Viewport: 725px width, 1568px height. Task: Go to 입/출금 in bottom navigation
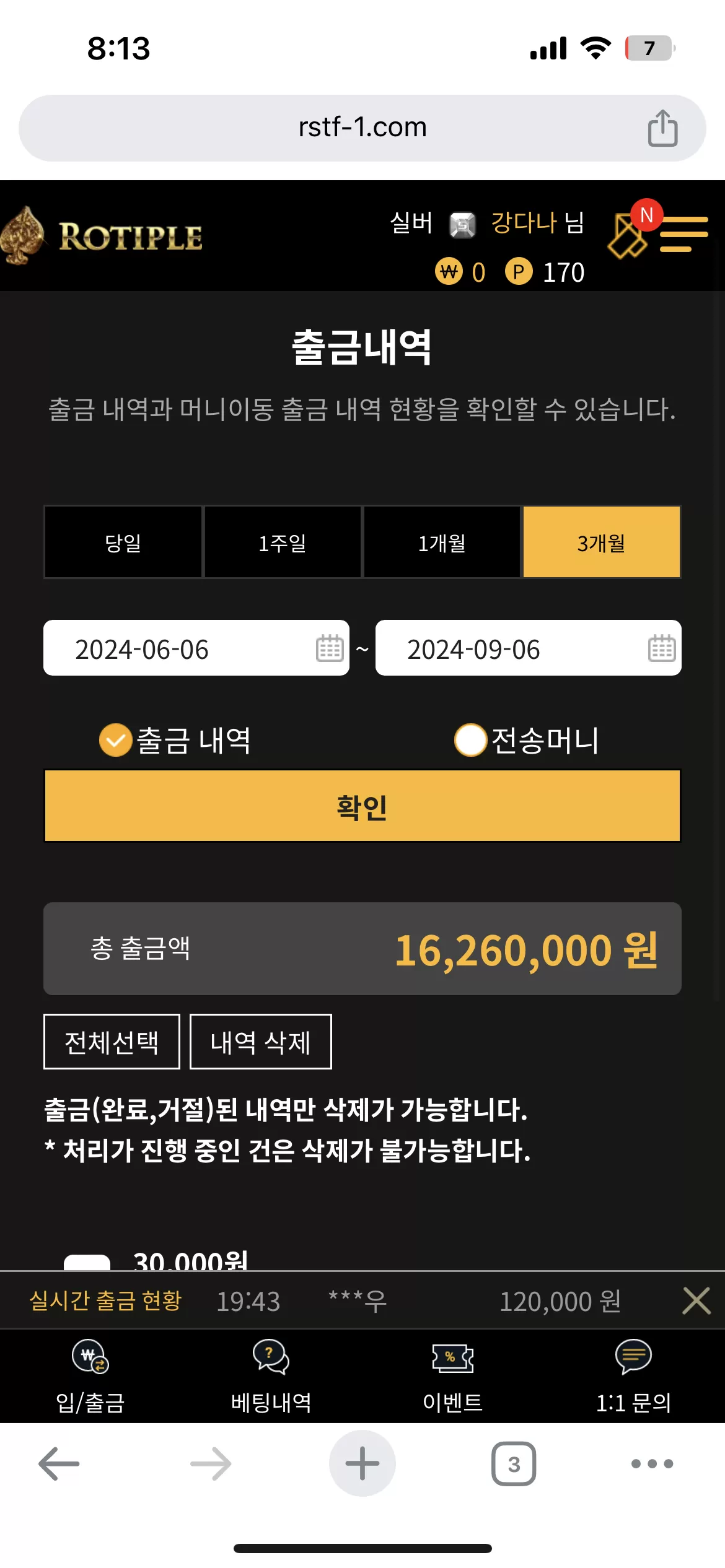click(x=90, y=1376)
